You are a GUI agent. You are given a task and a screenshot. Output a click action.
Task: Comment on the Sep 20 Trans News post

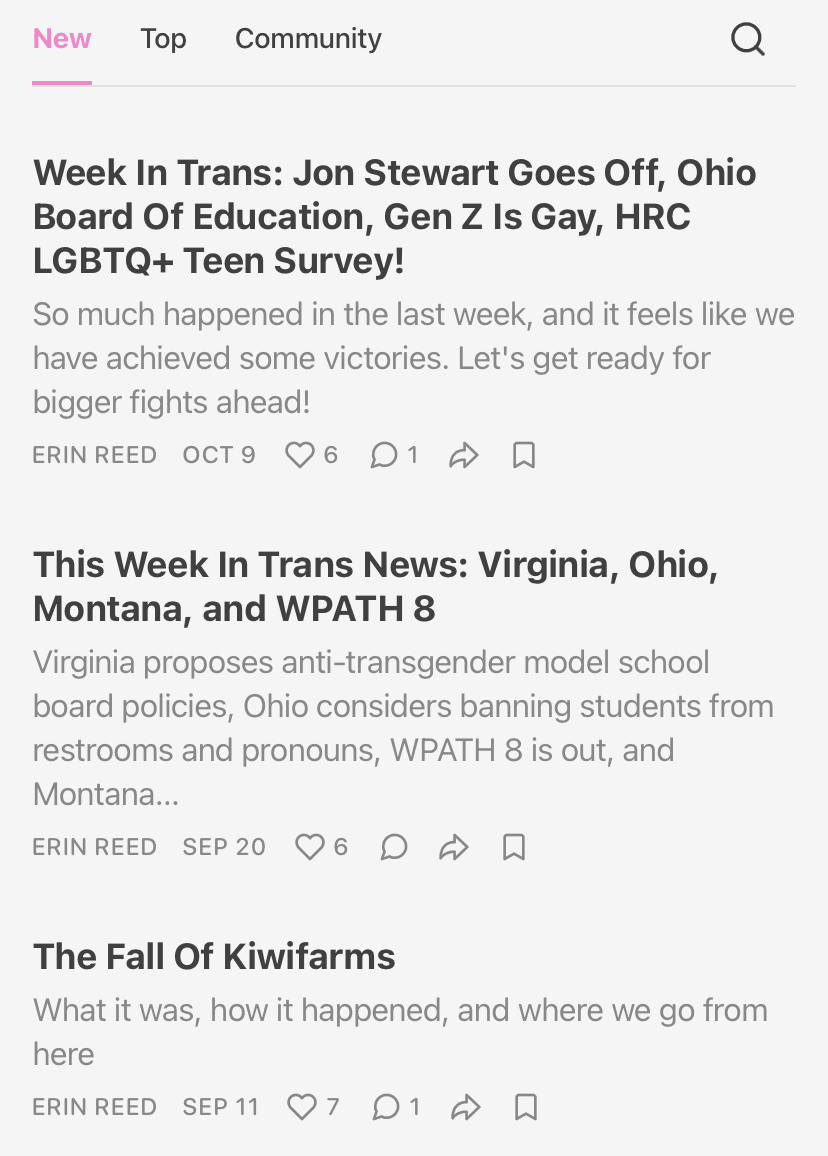(x=394, y=848)
